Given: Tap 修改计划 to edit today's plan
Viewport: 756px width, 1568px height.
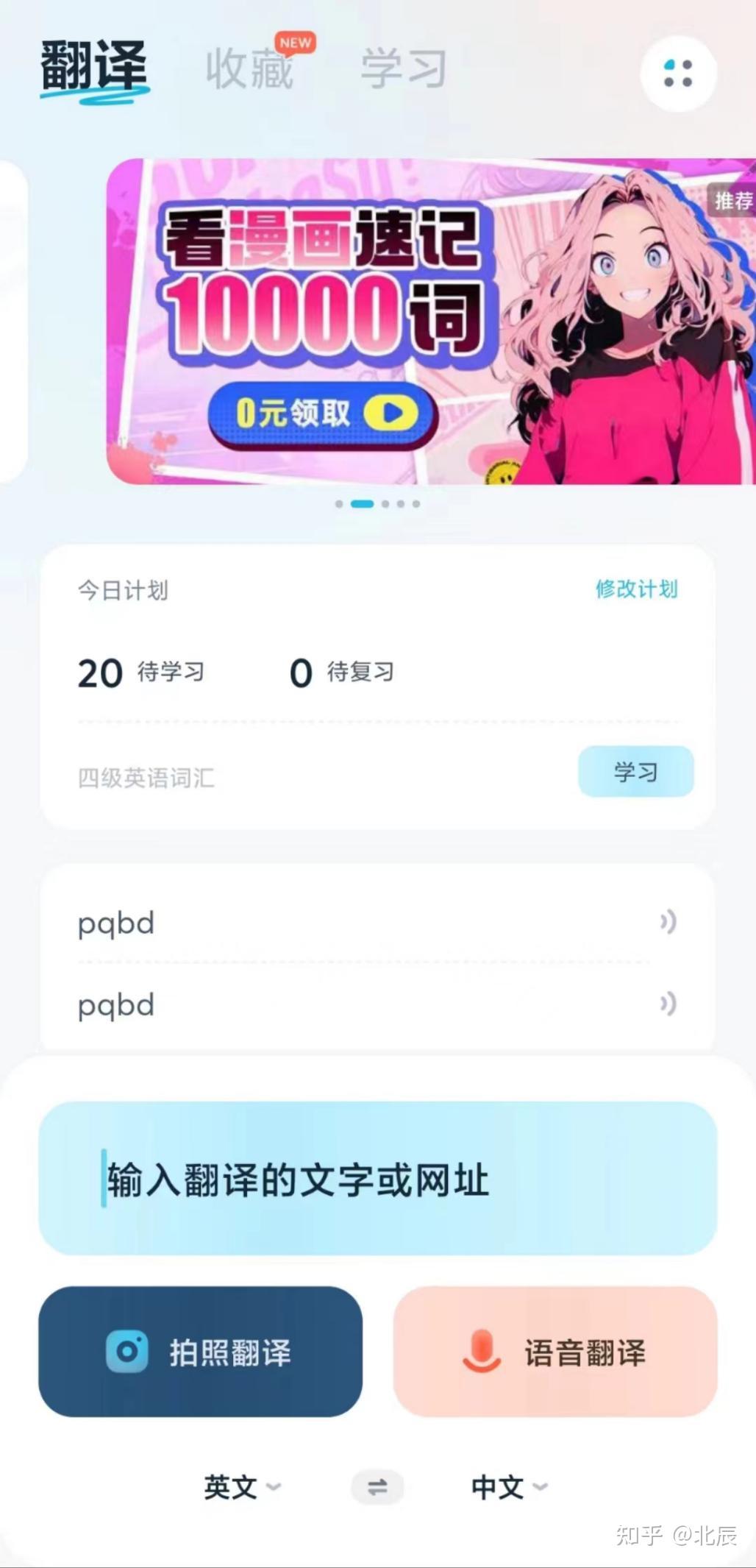Looking at the screenshot, I should click(636, 589).
